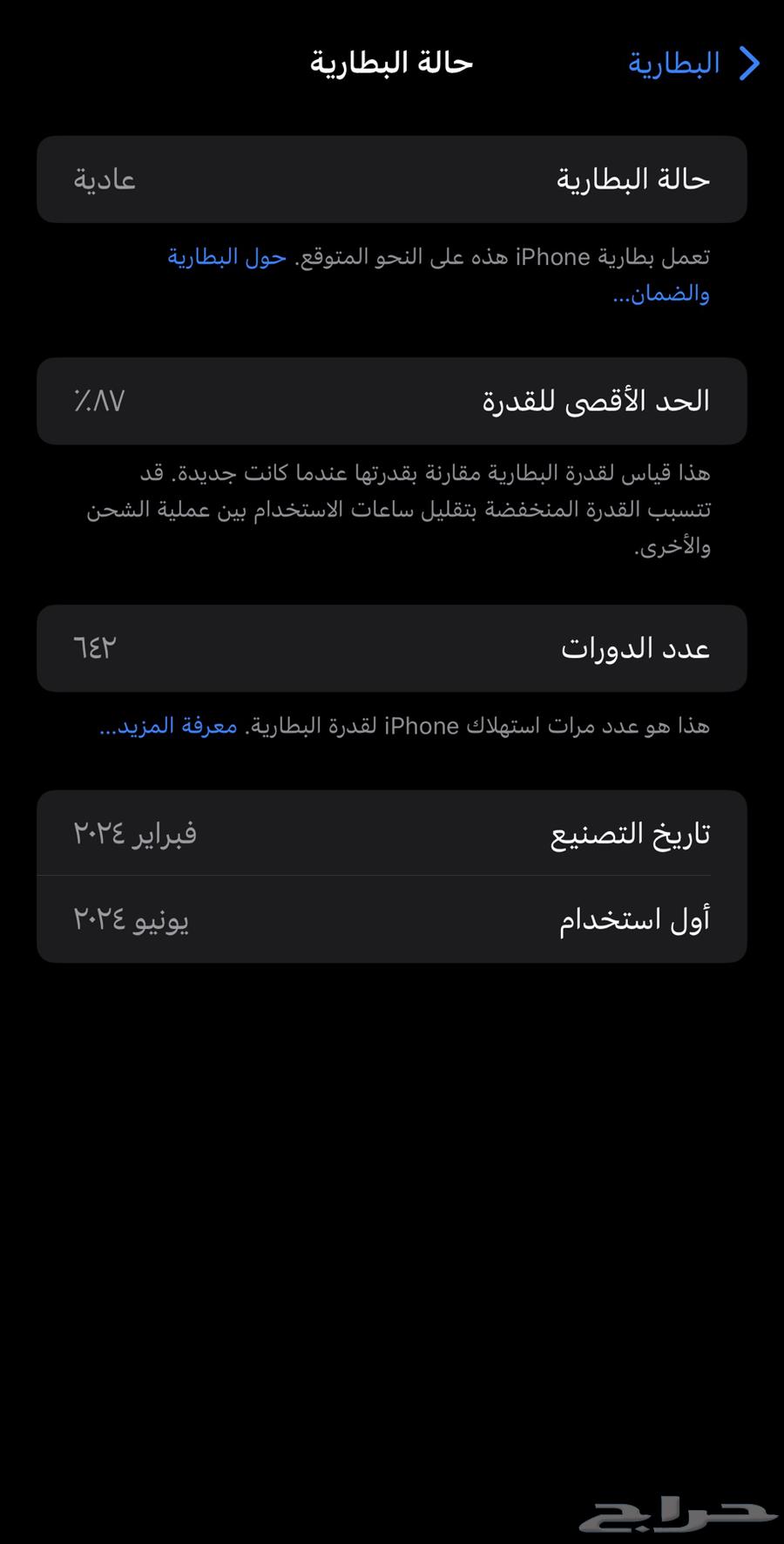Open the حول البطارية والضمان link
Viewport: 784px width, 1544px height.
[228, 258]
